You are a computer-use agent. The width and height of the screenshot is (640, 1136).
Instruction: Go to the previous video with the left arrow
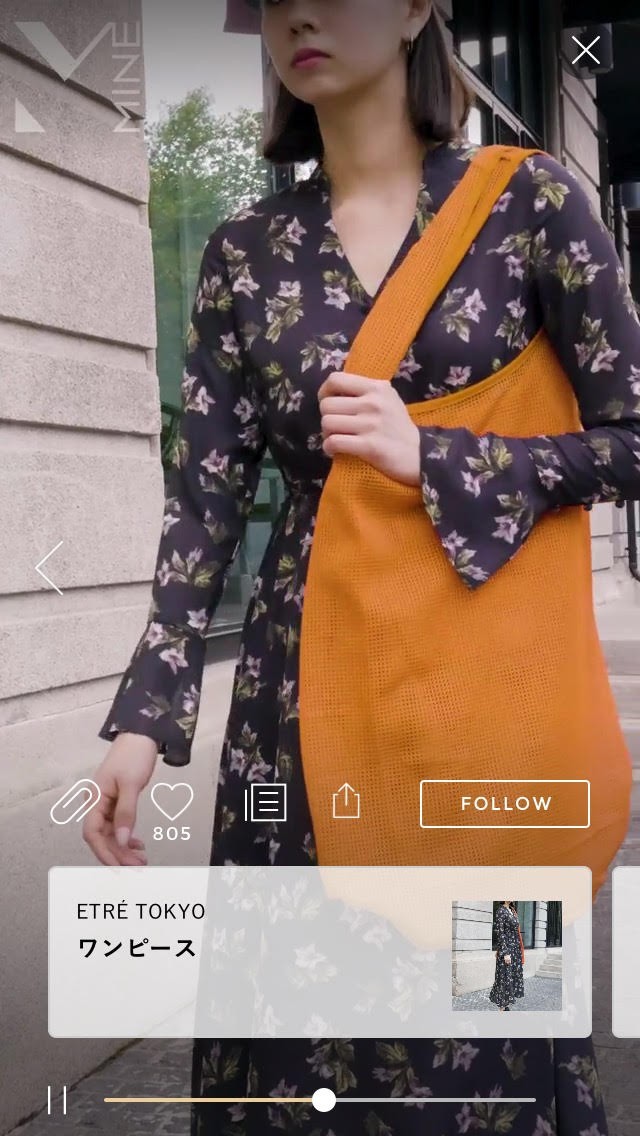click(x=49, y=568)
